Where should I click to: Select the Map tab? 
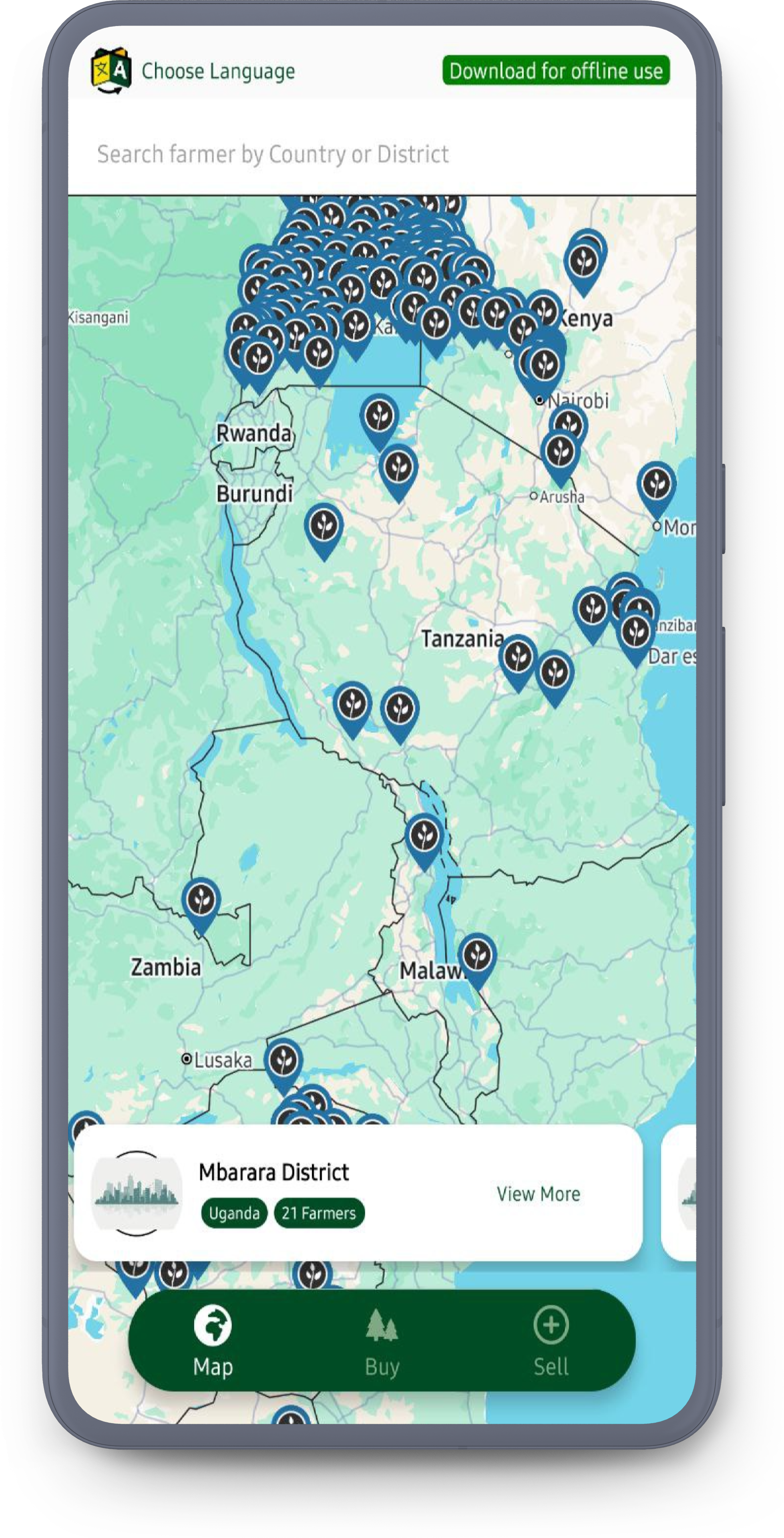213,1340
